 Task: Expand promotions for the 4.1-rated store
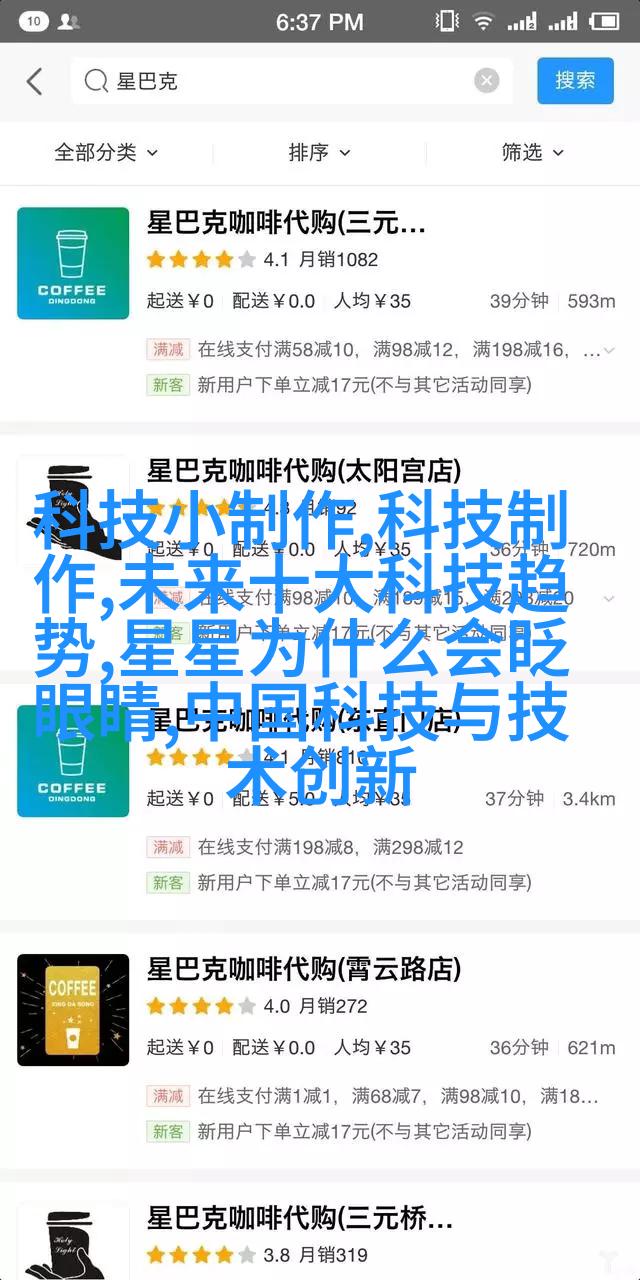coord(608,350)
